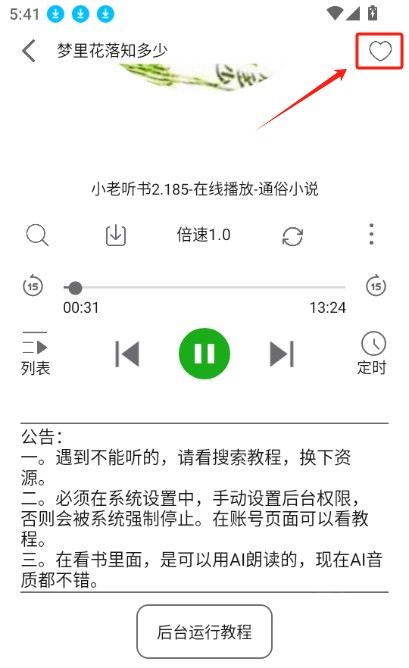Rewind 15 seconds
This screenshot has width=409, height=668.
pyautogui.click(x=33, y=286)
